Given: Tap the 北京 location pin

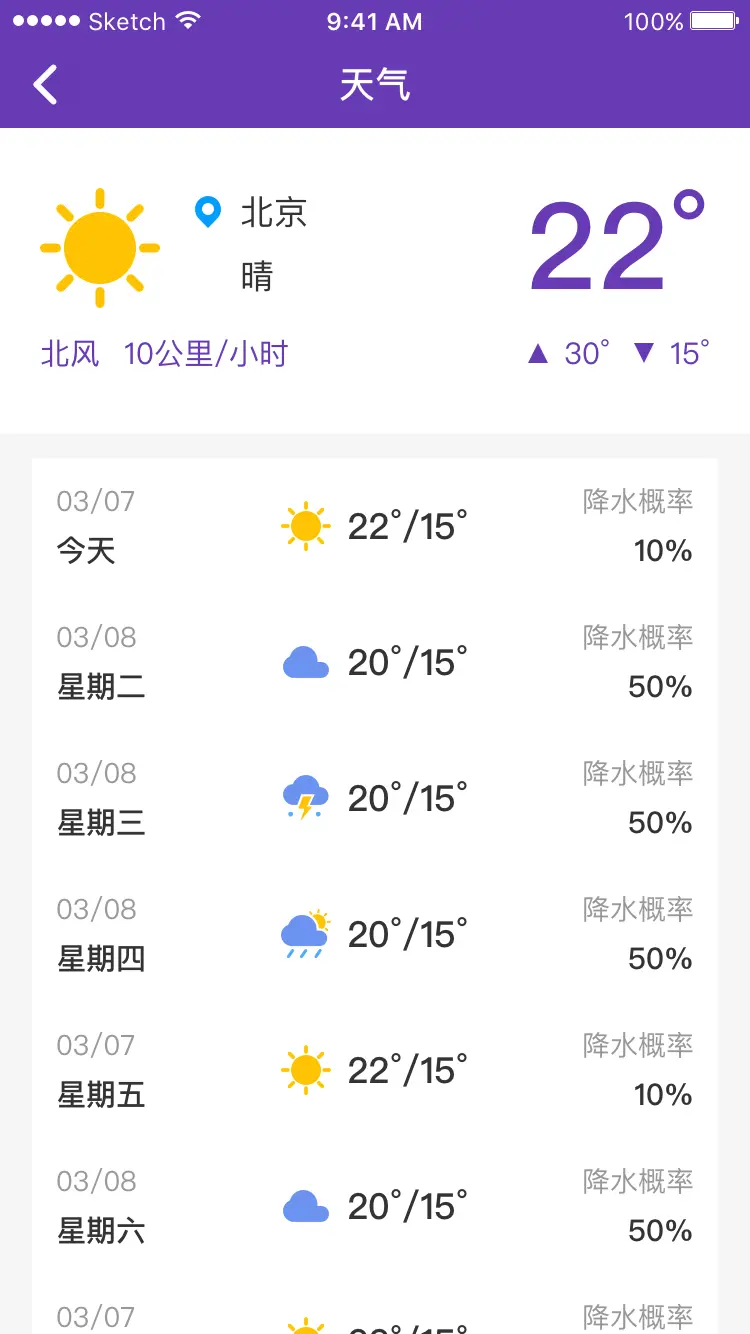Looking at the screenshot, I should click(x=207, y=212).
